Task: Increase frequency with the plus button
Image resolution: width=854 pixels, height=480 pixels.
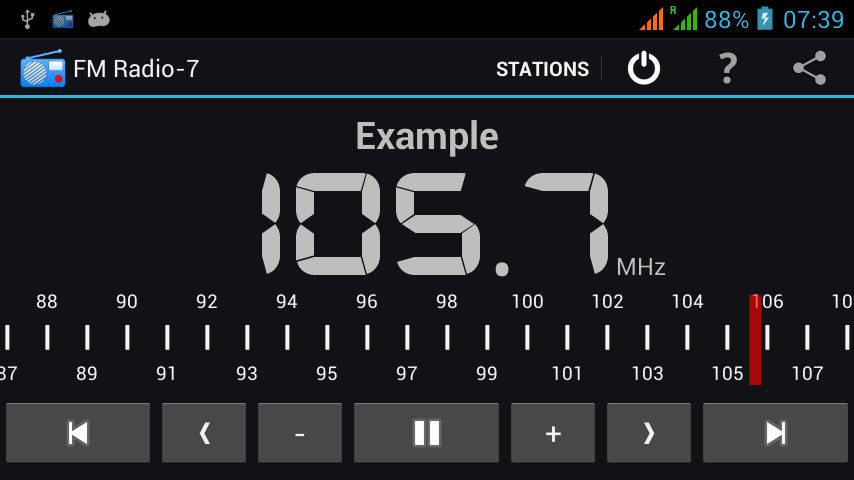Action: [x=553, y=433]
